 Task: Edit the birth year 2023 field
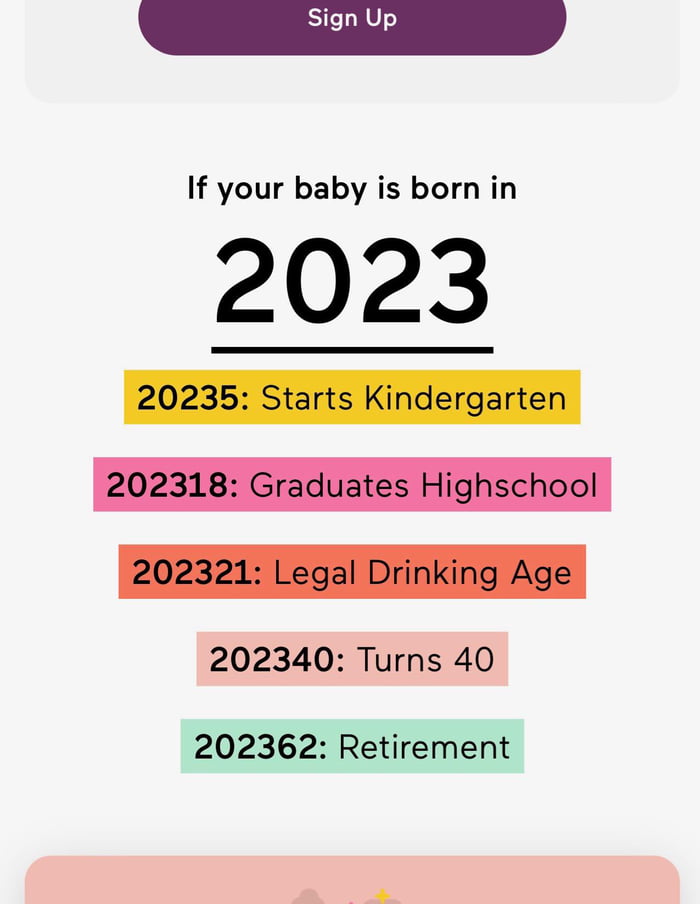click(352, 286)
